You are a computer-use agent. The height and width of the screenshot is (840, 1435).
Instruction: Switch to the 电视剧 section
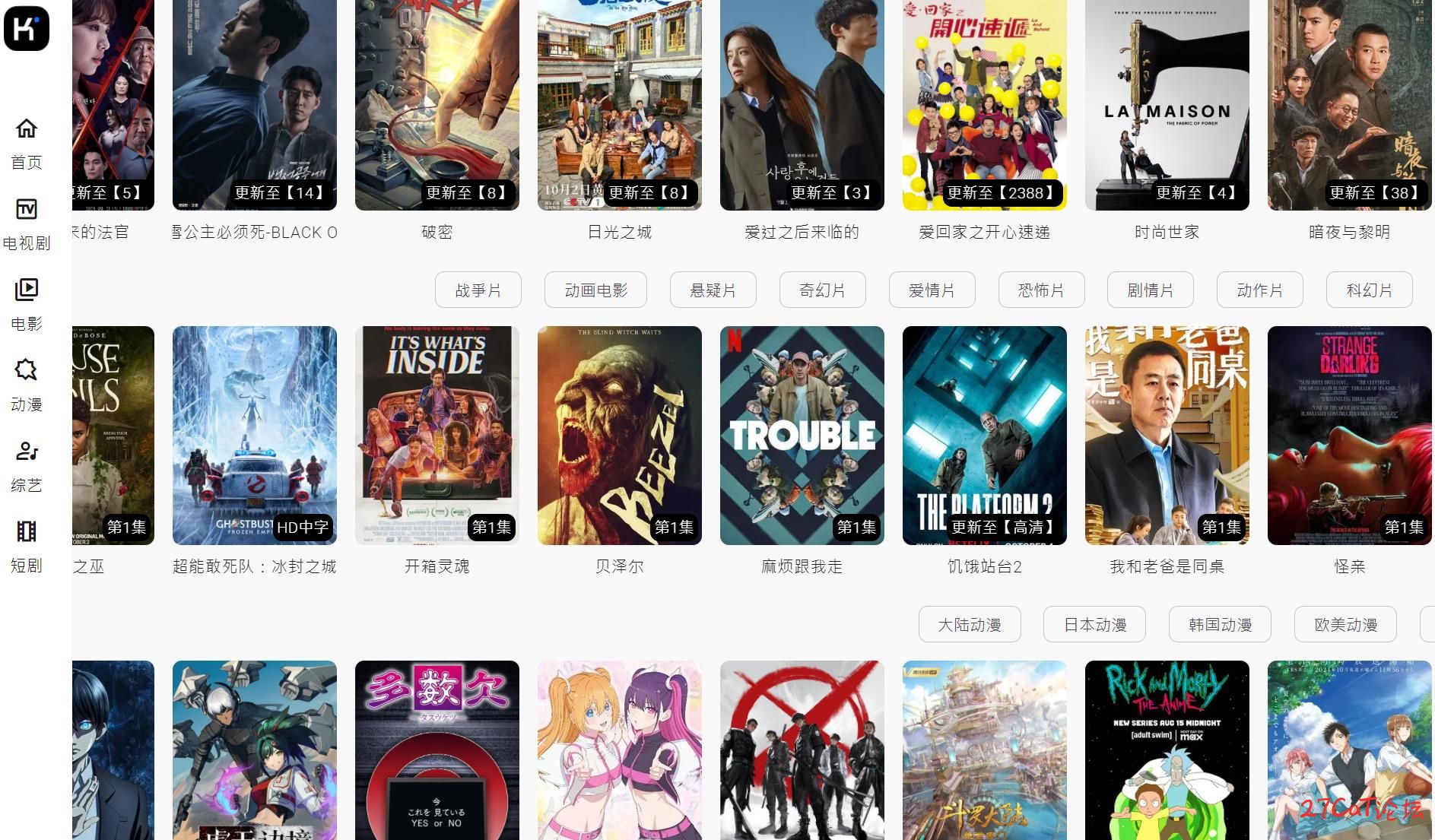click(x=27, y=223)
